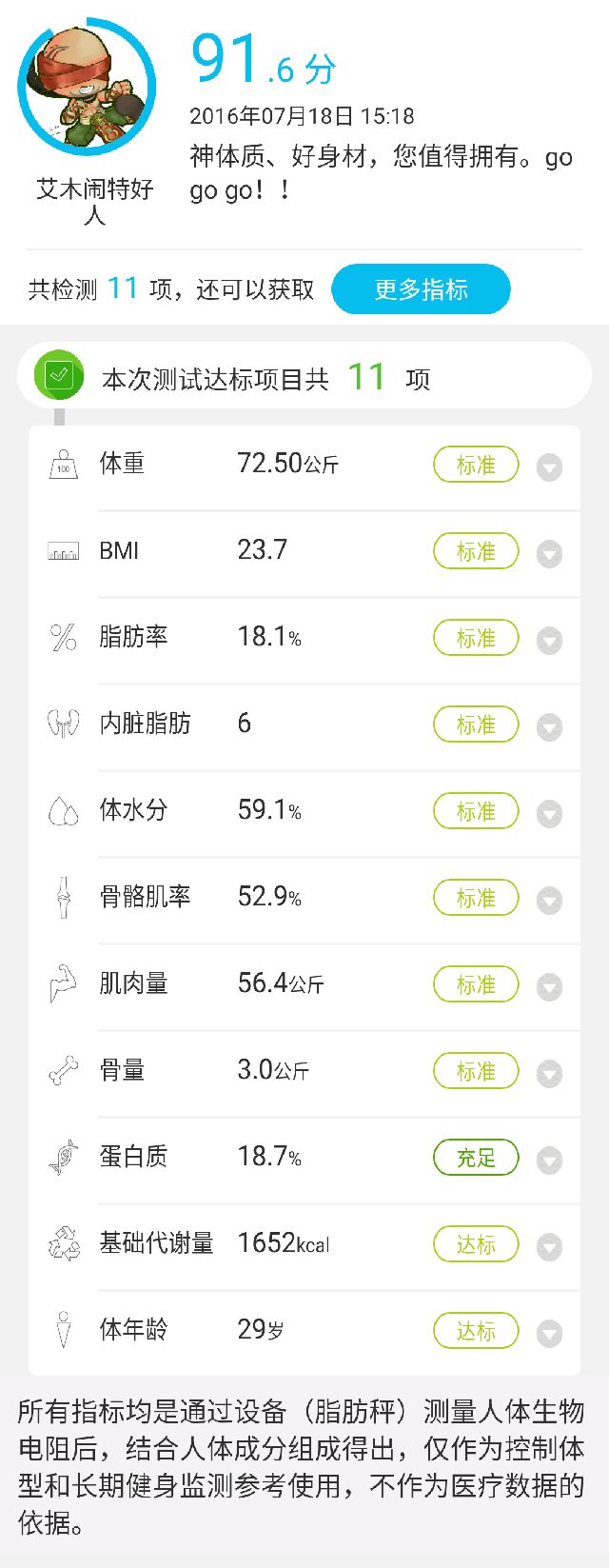Expand the 脂肪率 row details
609x1568 pixels.
pos(549,641)
